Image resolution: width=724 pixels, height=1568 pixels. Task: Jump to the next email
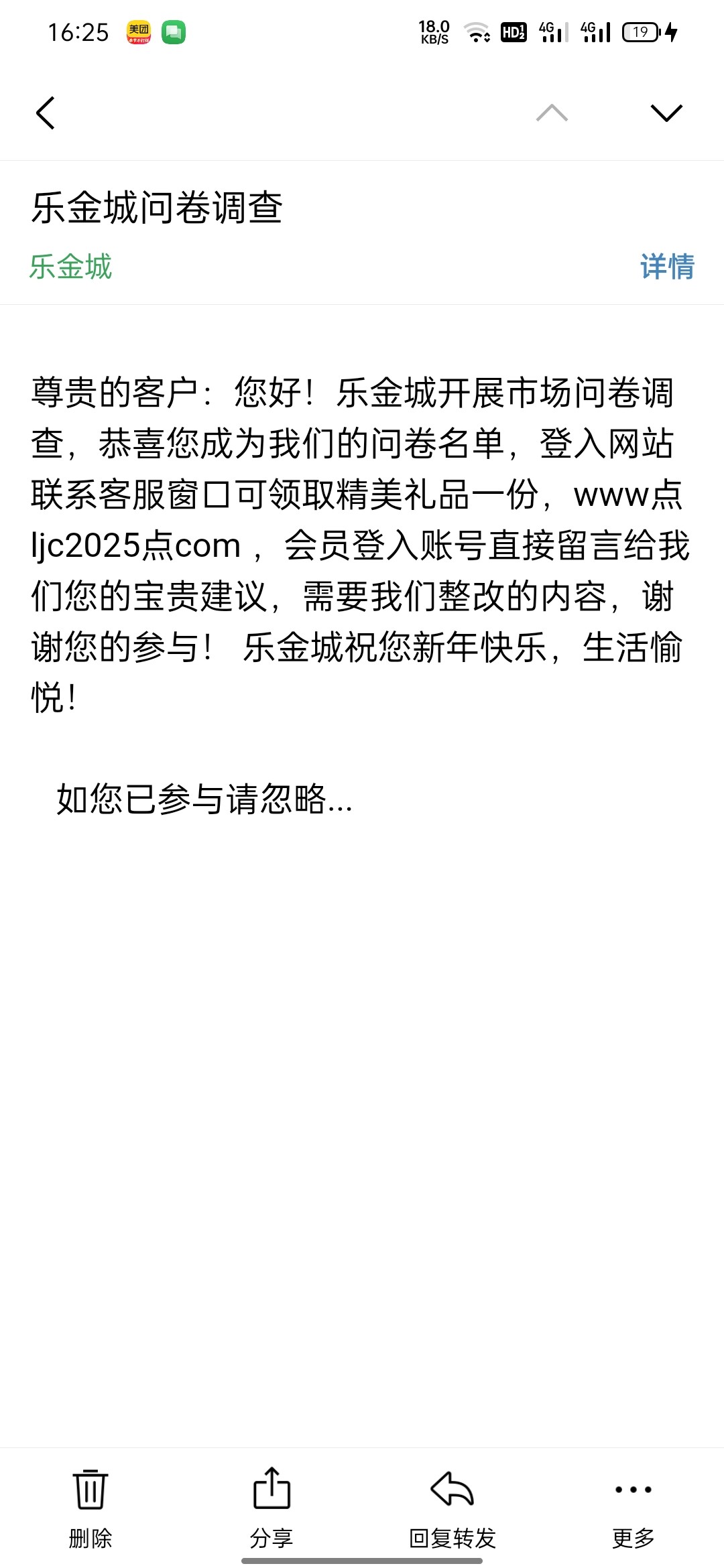tap(666, 113)
